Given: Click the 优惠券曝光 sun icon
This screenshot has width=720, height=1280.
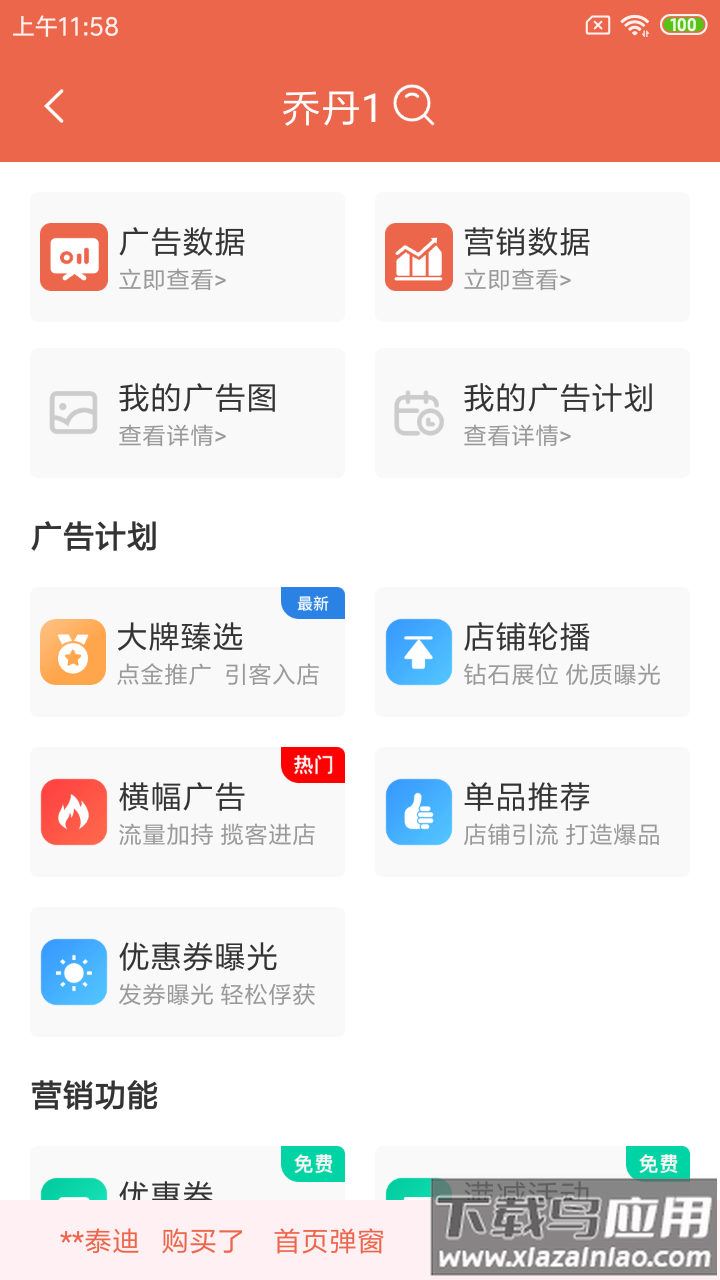Looking at the screenshot, I should (x=73, y=971).
